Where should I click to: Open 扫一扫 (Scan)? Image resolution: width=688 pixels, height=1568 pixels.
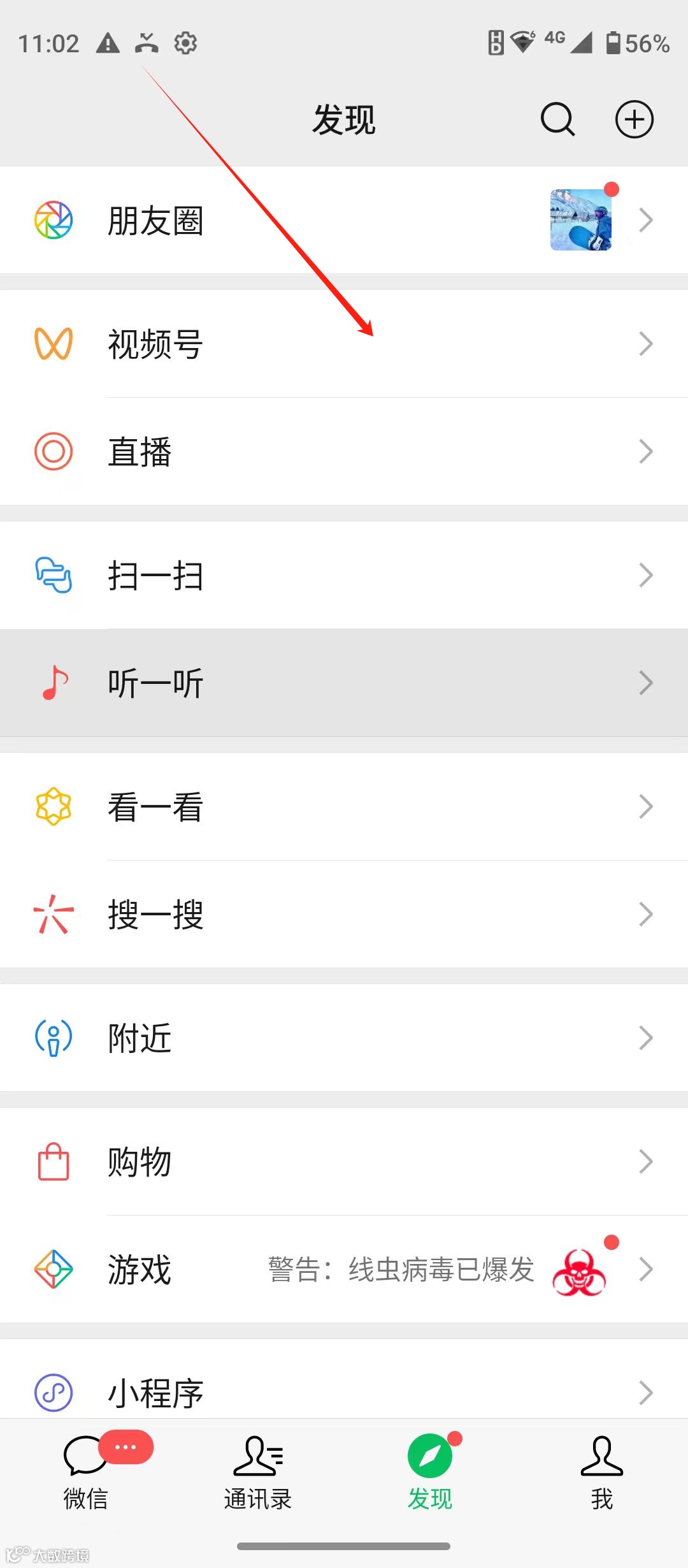point(344,576)
